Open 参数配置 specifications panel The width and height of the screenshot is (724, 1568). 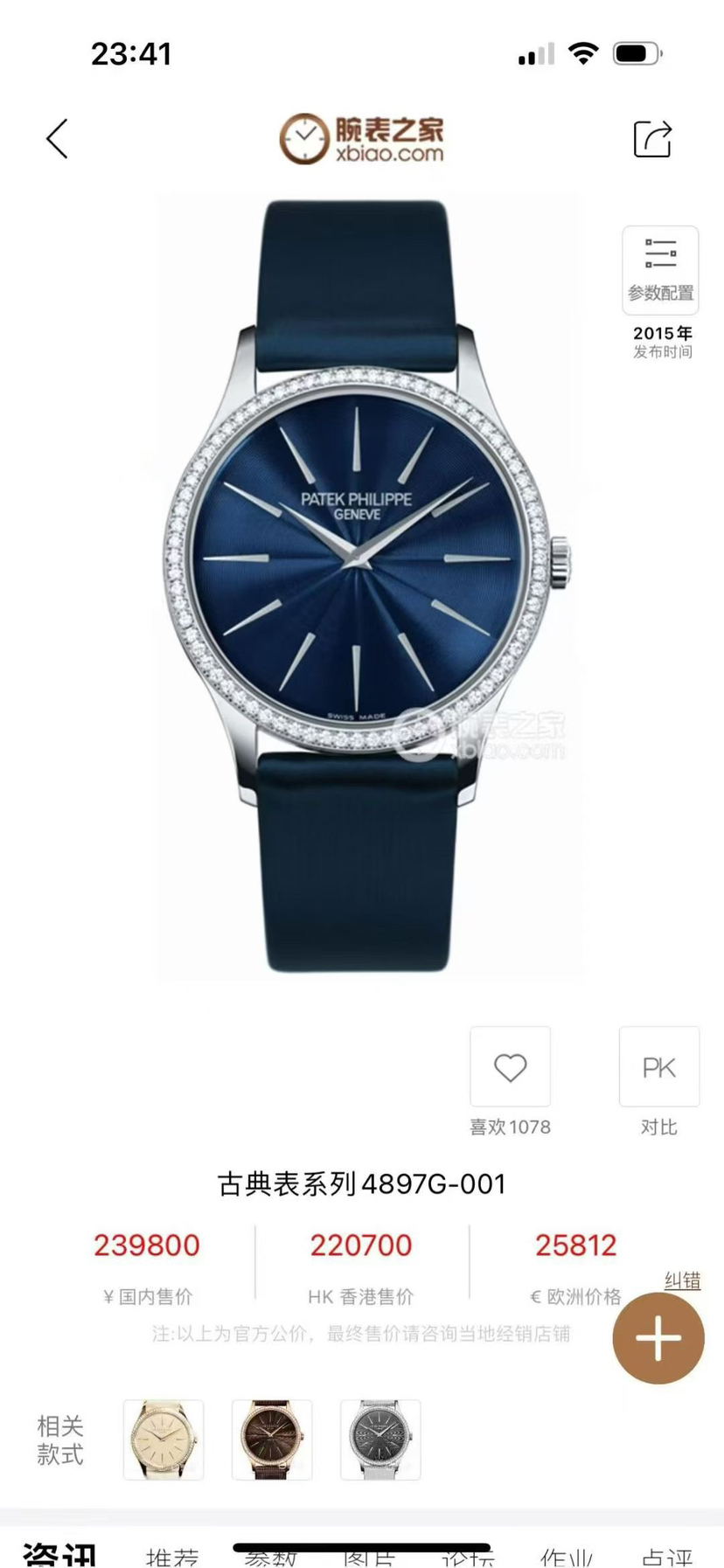tap(660, 270)
